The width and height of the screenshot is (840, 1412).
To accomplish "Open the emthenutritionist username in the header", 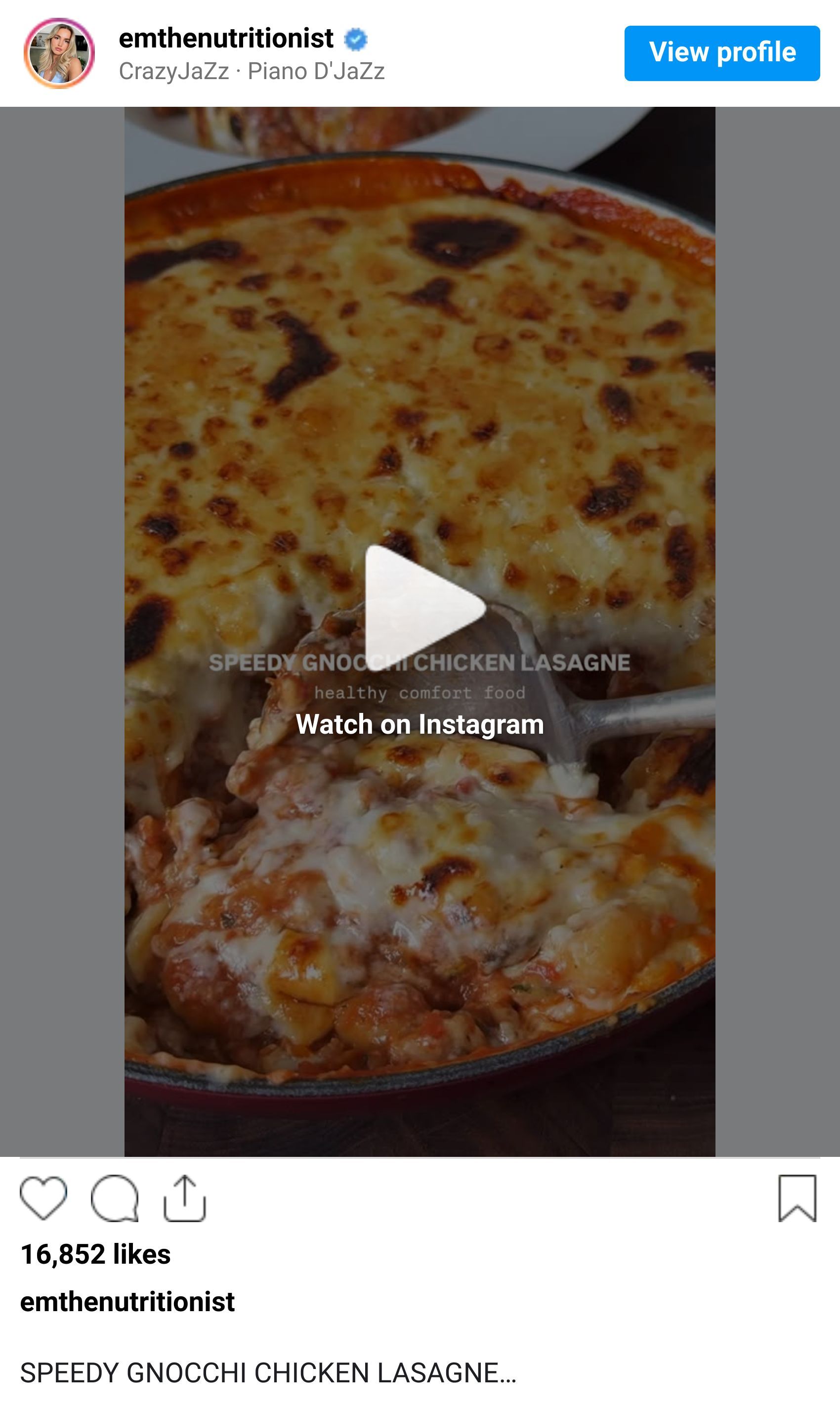I will [x=226, y=39].
